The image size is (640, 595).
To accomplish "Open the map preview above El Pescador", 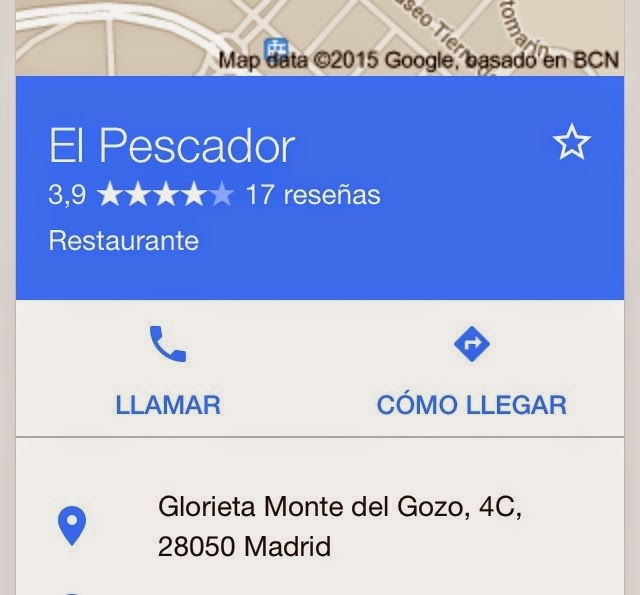I will (320, 38).
